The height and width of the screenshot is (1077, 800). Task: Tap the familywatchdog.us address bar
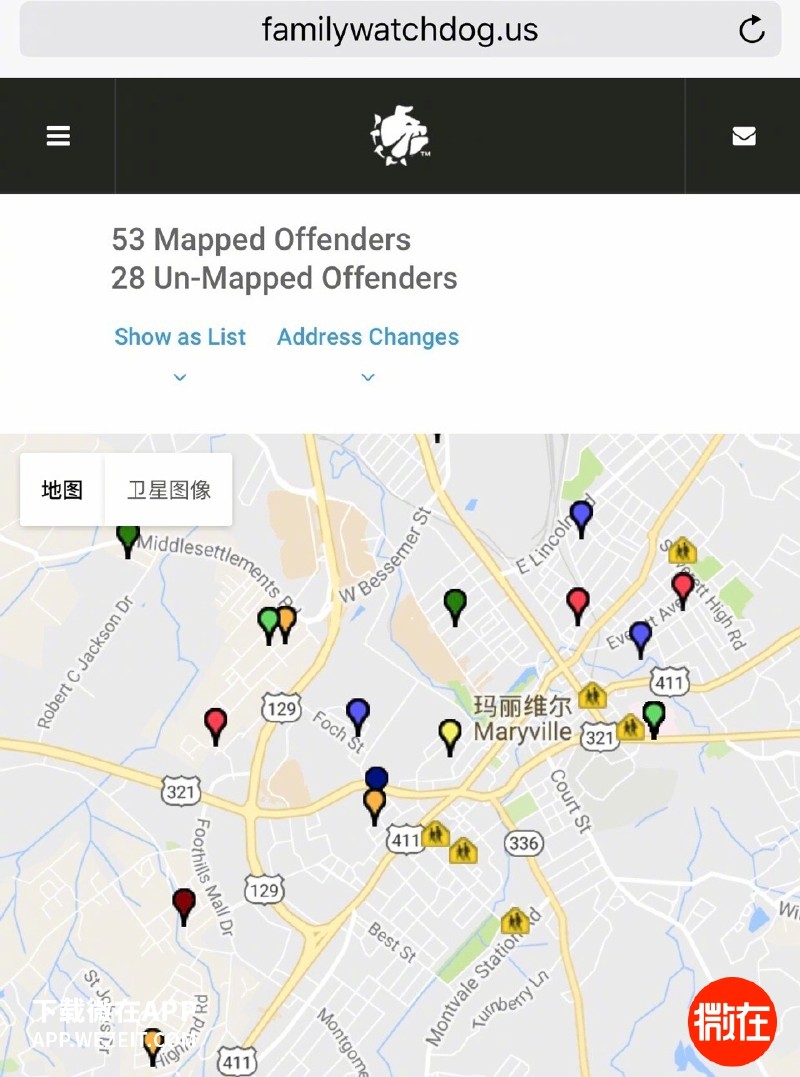coord(400,30)
